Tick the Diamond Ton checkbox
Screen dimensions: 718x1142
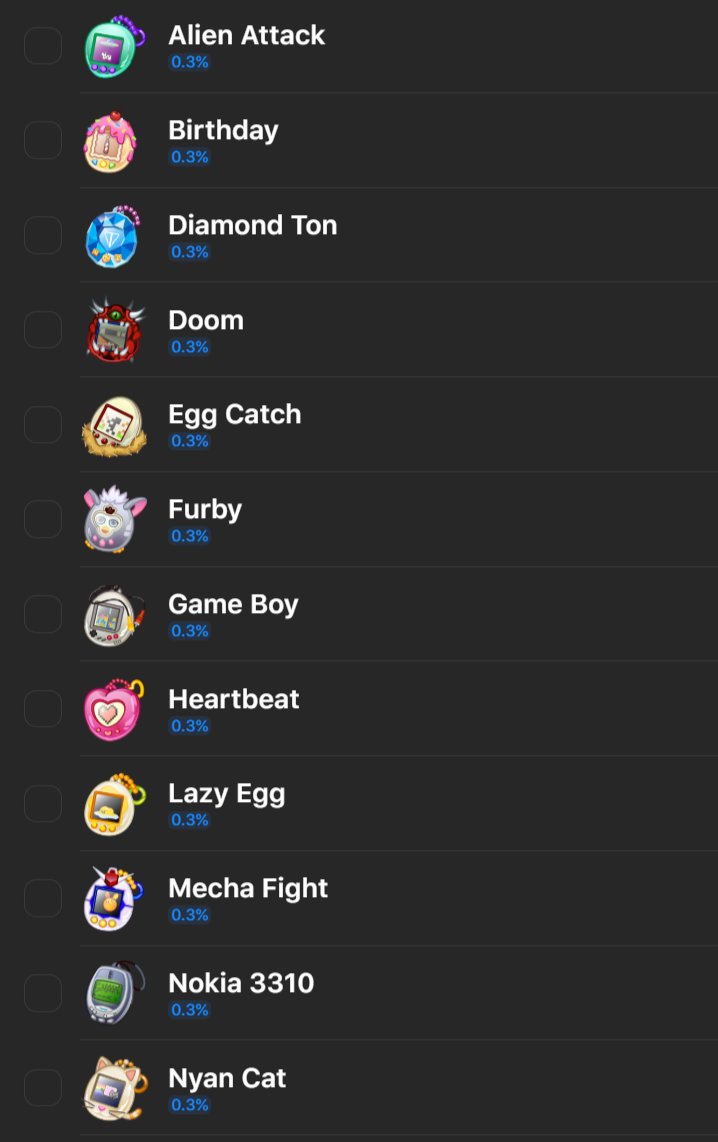pos(42,235)
